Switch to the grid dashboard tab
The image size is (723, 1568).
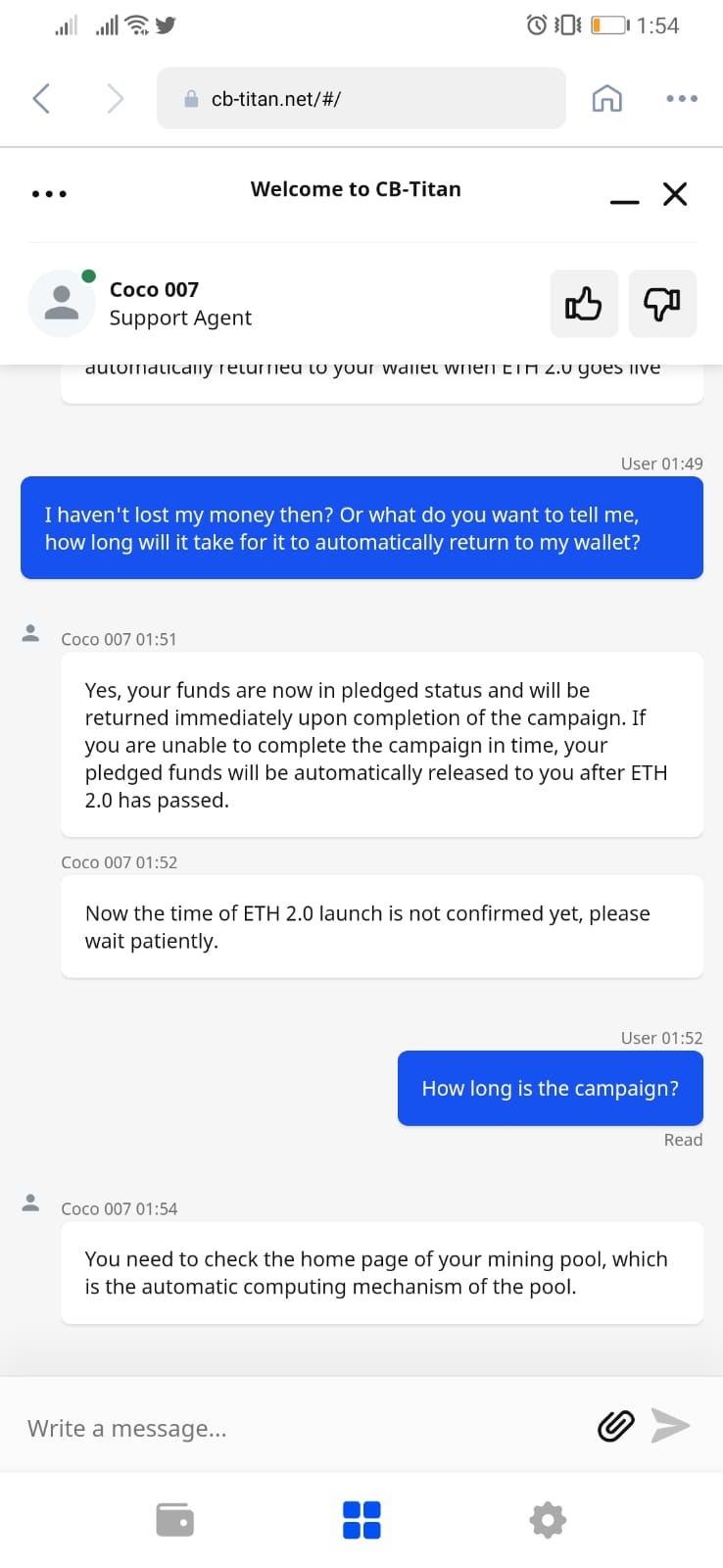[361, 1520]
